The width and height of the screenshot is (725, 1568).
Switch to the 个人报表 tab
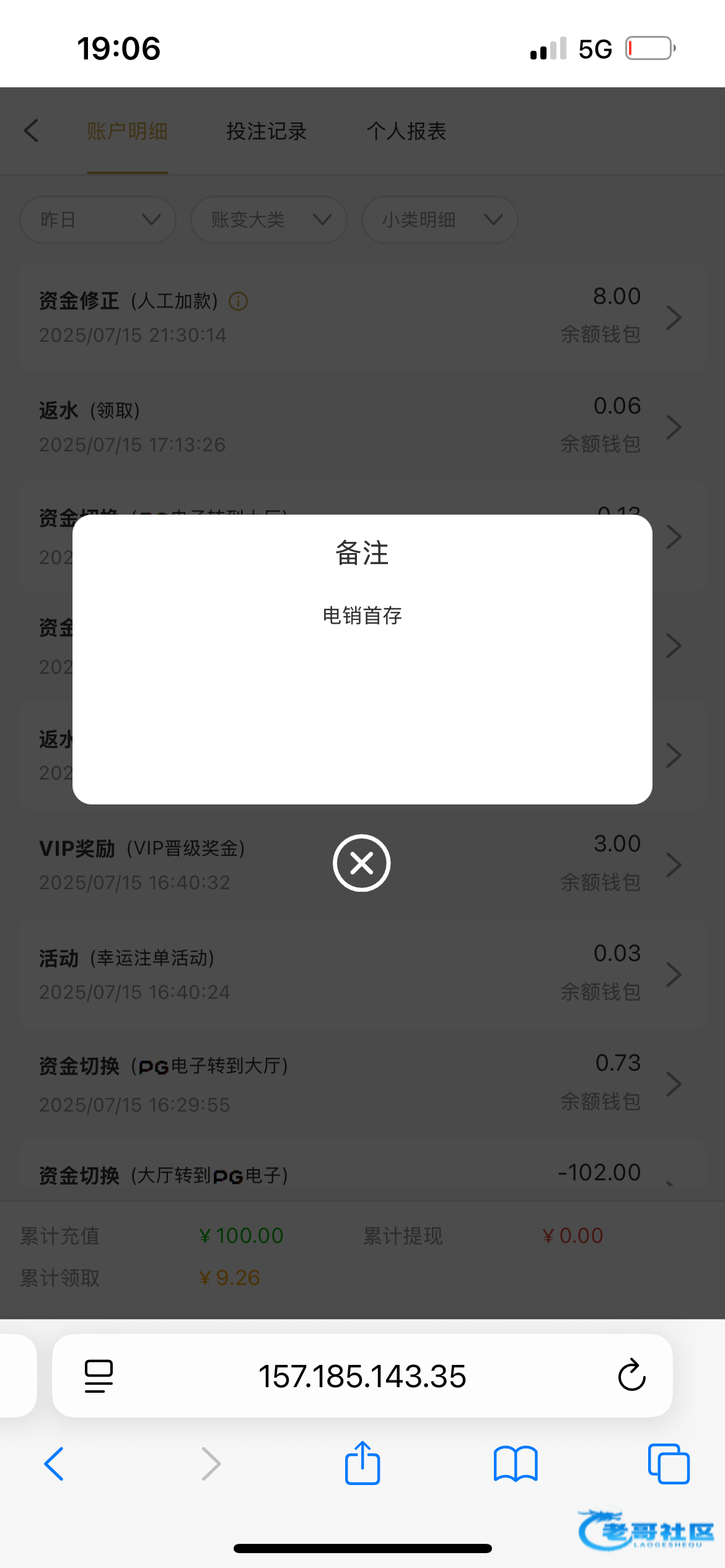click(x=406, y=131)
